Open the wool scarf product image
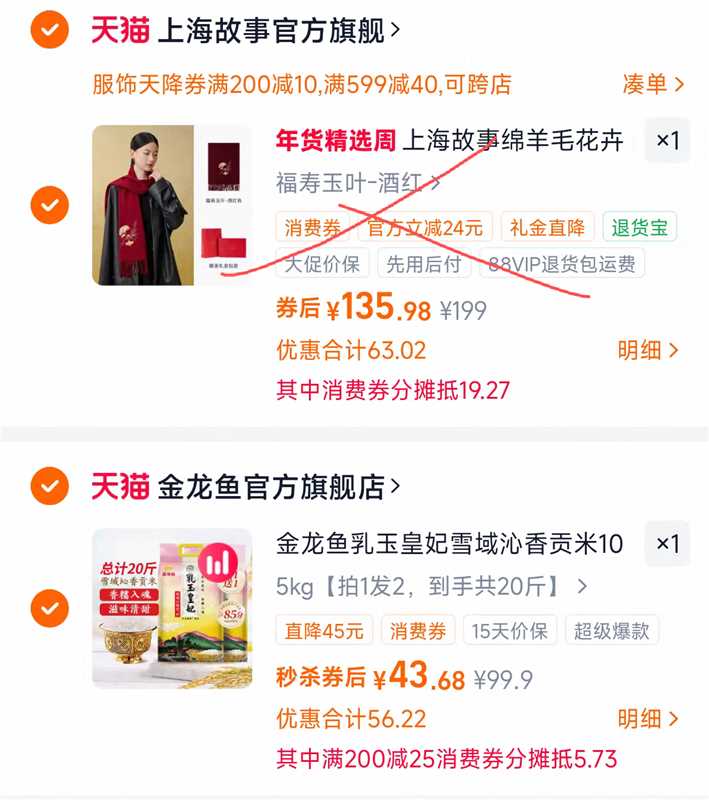 [x=171, y=205]
